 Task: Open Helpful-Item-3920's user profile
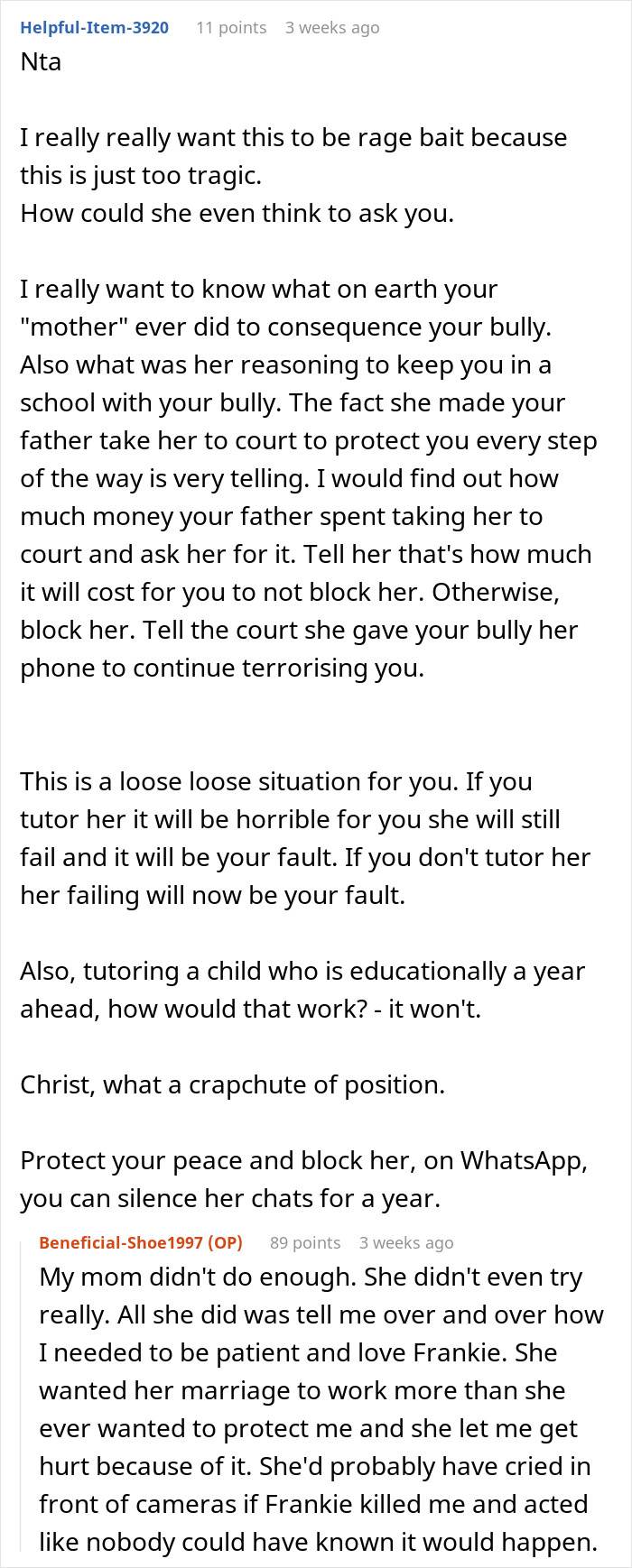point(94,27)
